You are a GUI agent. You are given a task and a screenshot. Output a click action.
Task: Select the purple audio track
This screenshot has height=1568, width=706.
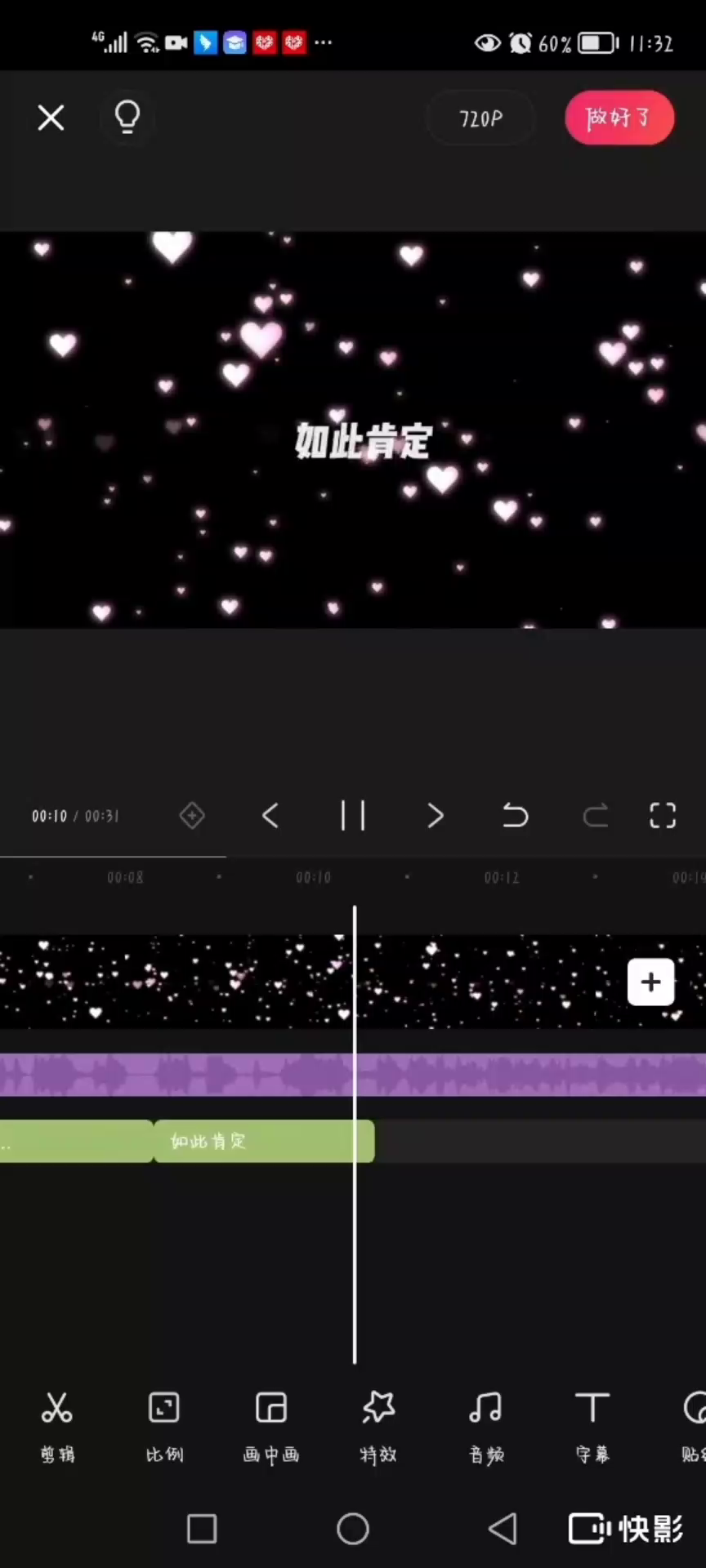pos(353,1074)
